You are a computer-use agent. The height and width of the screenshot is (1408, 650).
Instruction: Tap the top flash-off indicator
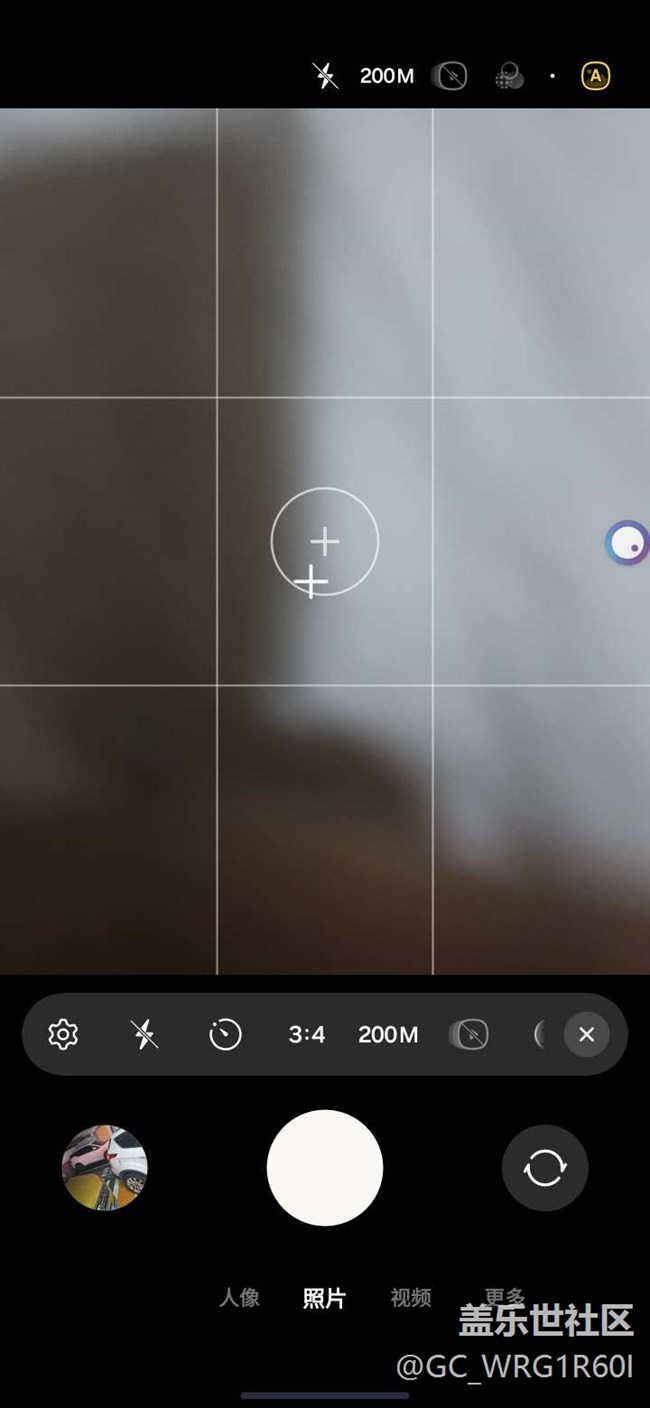pos(326,76)
